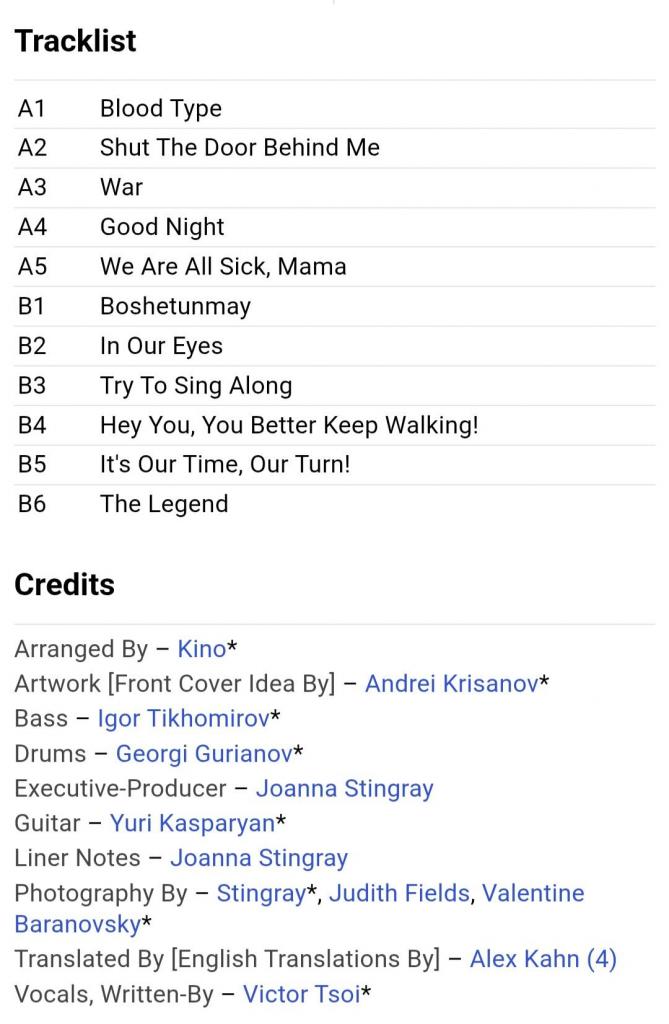
Task: Open Yuri Kasparyan's artist link
Action: click(x=191, y=824)
